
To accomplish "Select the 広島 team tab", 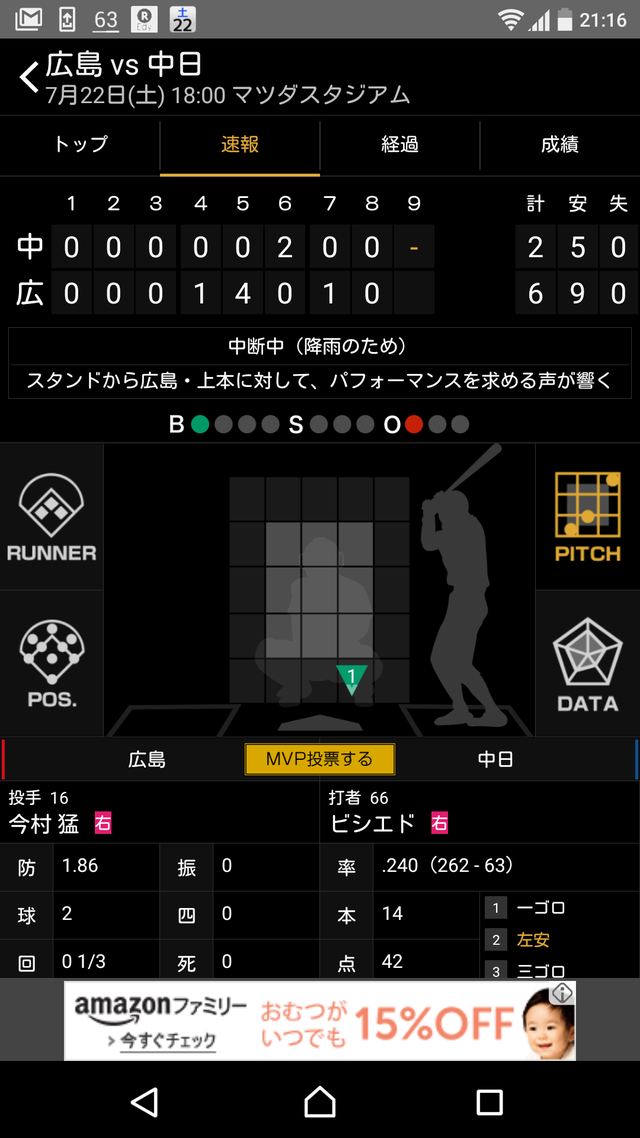I will pyautogui.click(x=147, y=759).
